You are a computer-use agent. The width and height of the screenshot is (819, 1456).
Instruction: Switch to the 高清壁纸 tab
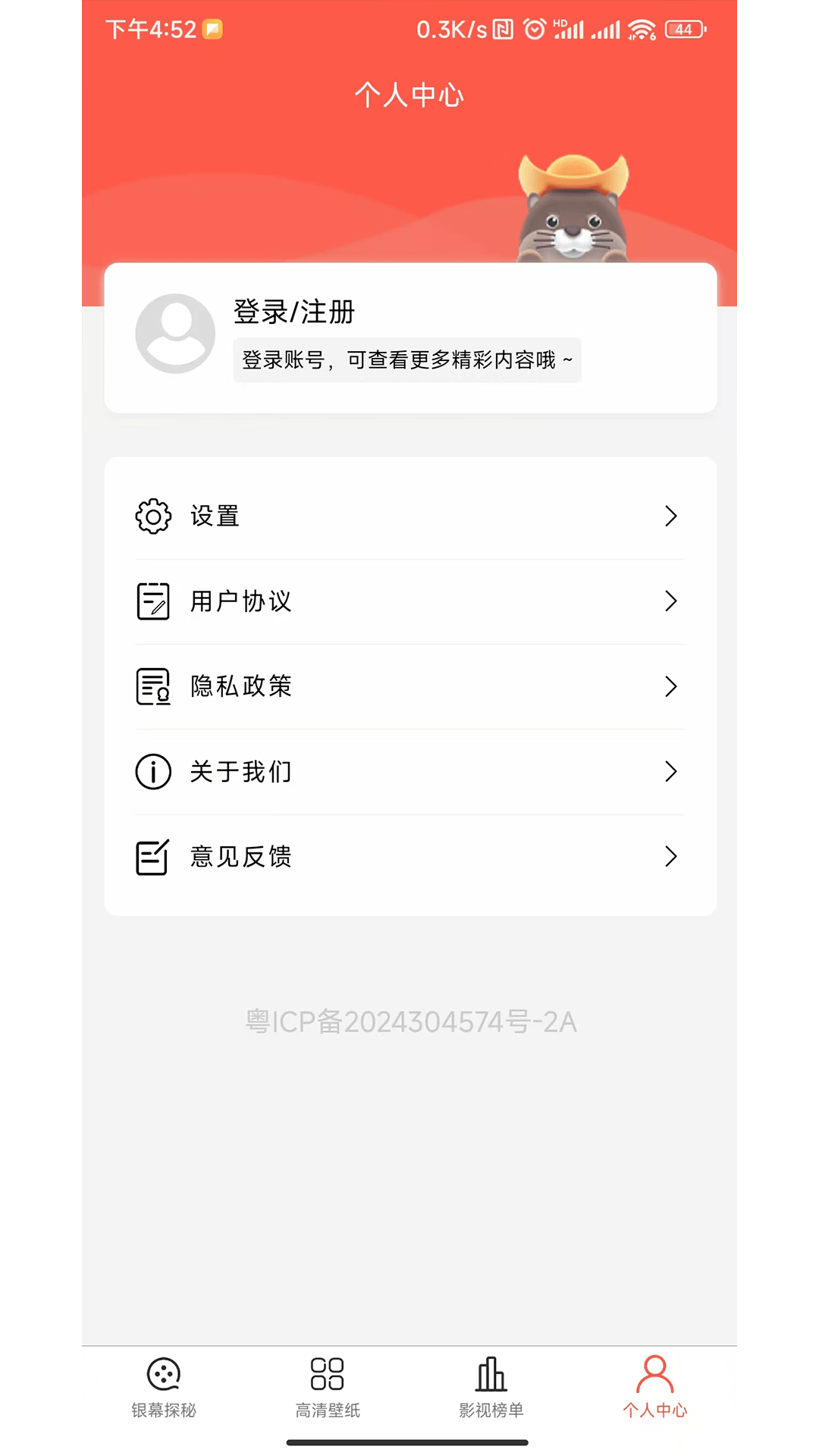[328, 1388]
